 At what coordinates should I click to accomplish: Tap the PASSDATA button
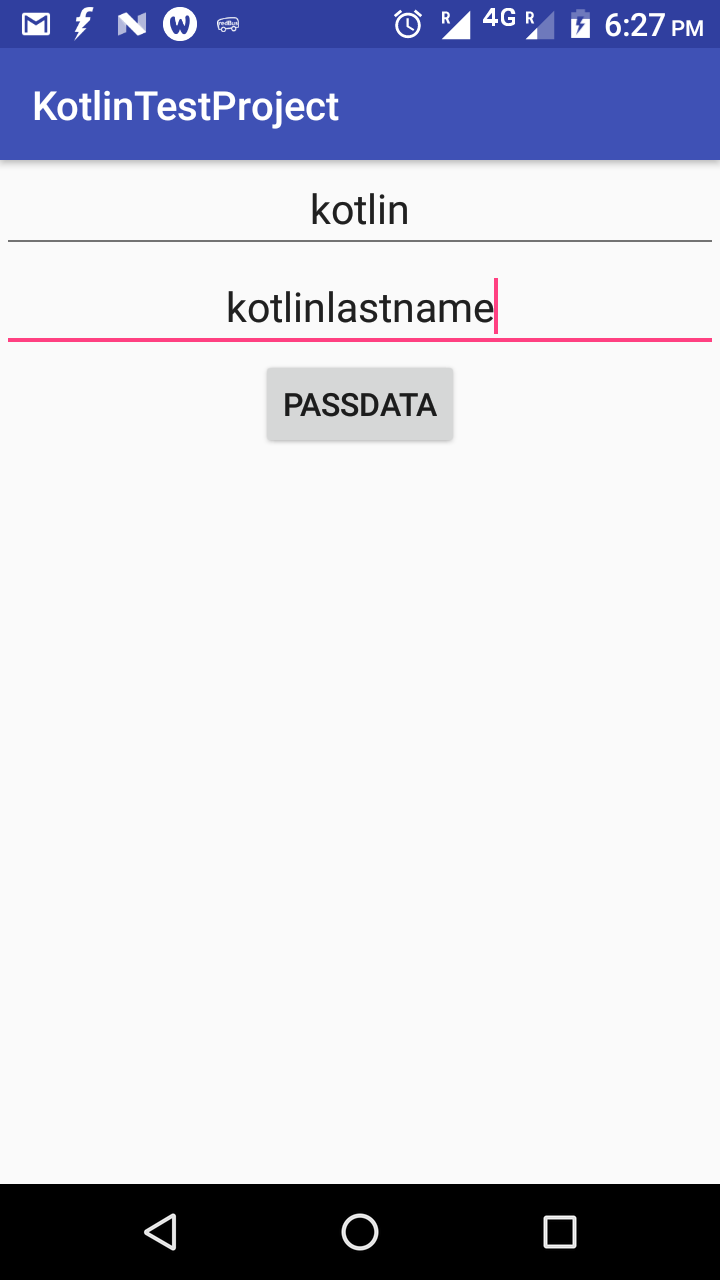point(360,404)
